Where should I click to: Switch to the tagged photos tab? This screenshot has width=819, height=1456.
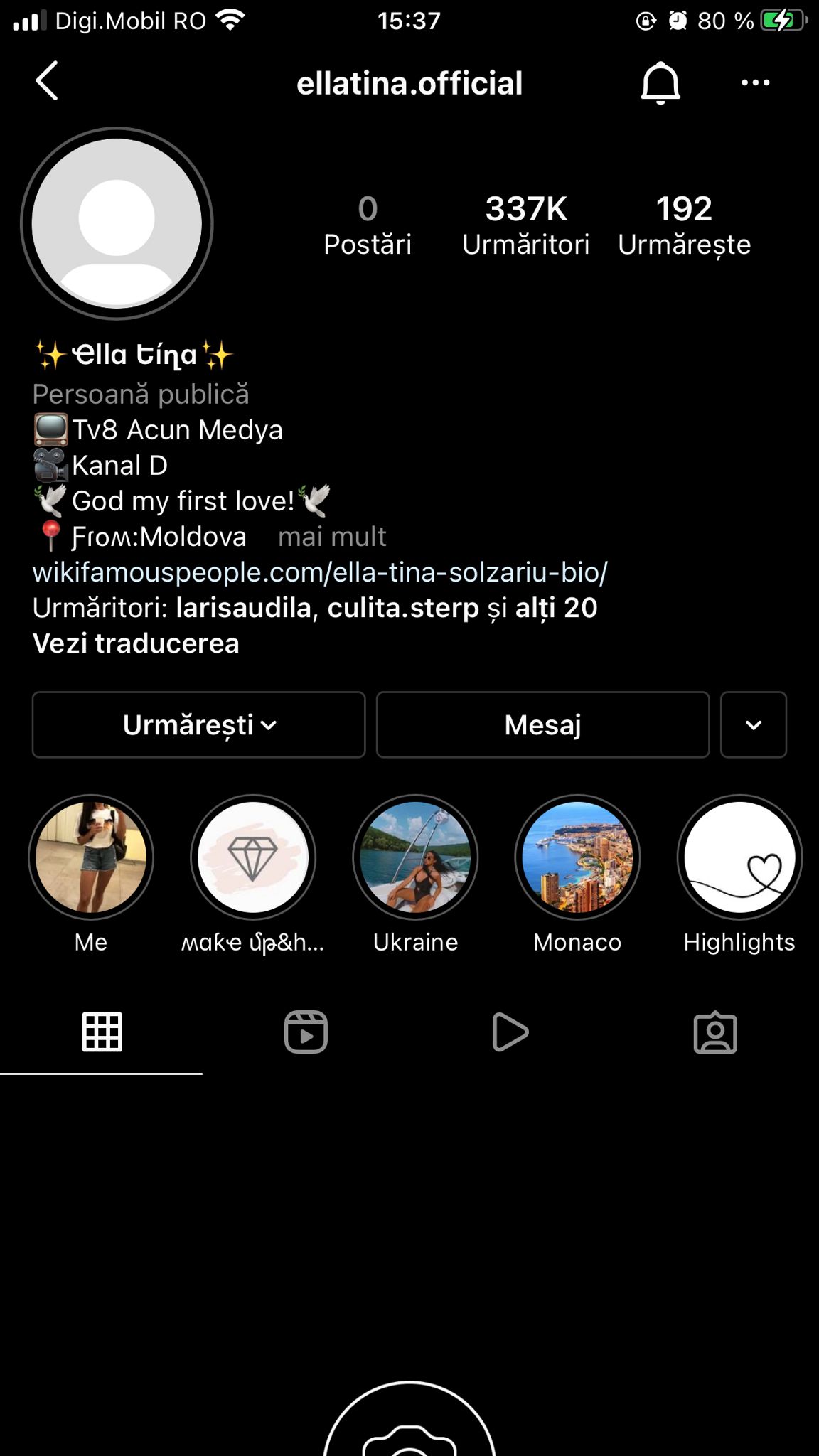[x=715, y=1032]
